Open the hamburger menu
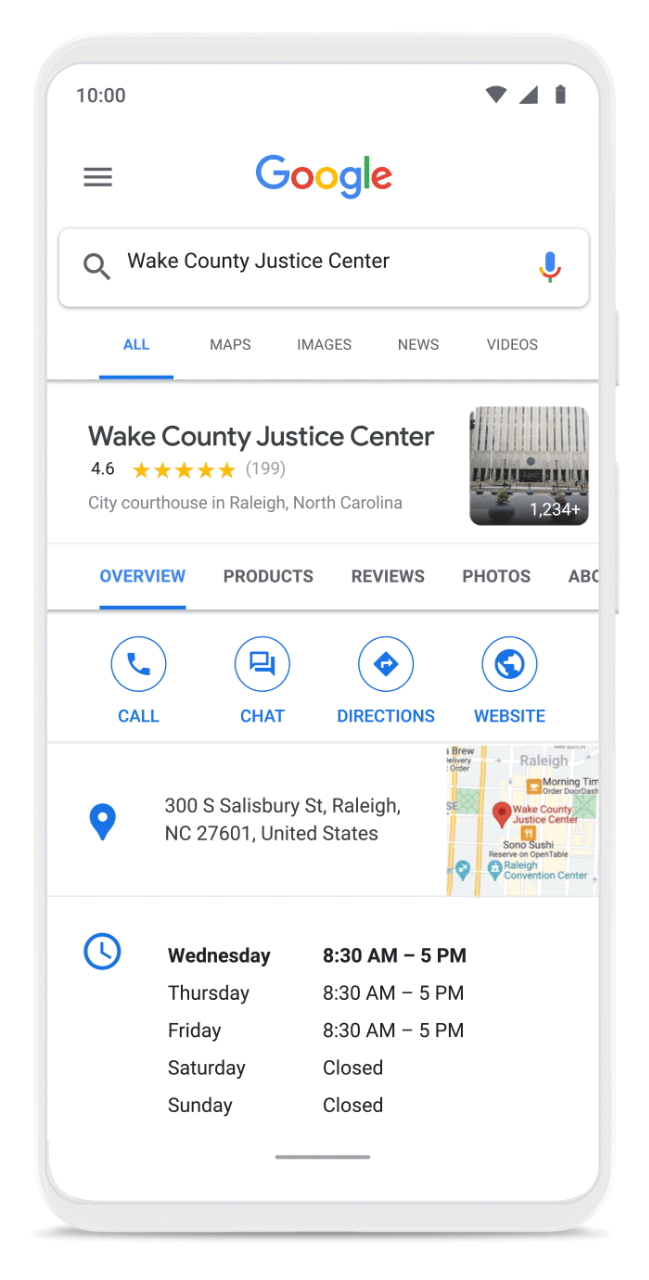Screen dimensions: 649x1280 pyautogui.click(x=97, y=177)
